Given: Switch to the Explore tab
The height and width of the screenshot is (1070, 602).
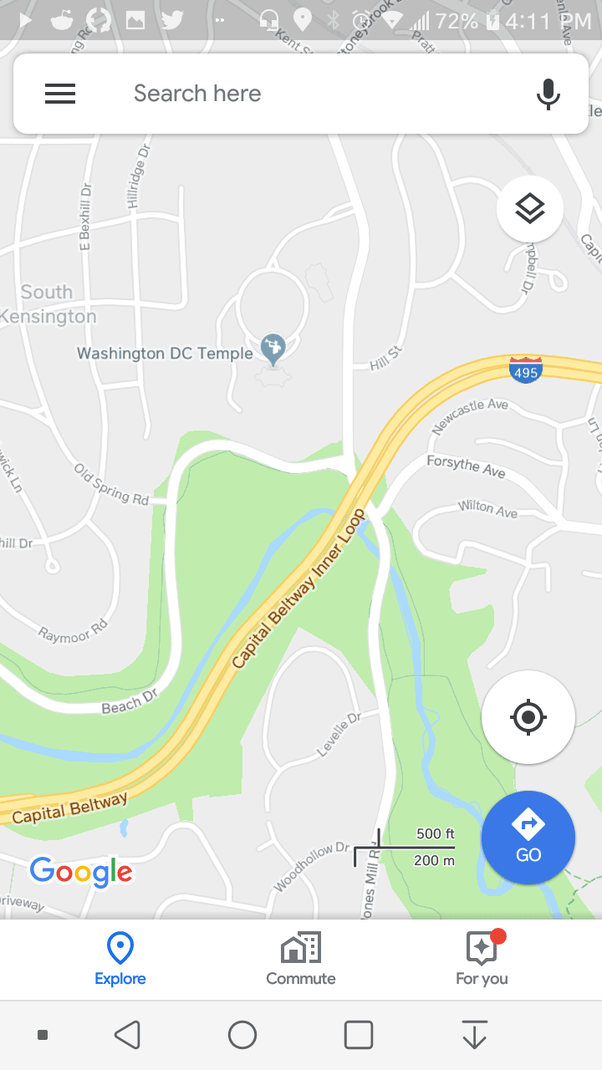Looking at the screenshot, I should pos(120,959).
